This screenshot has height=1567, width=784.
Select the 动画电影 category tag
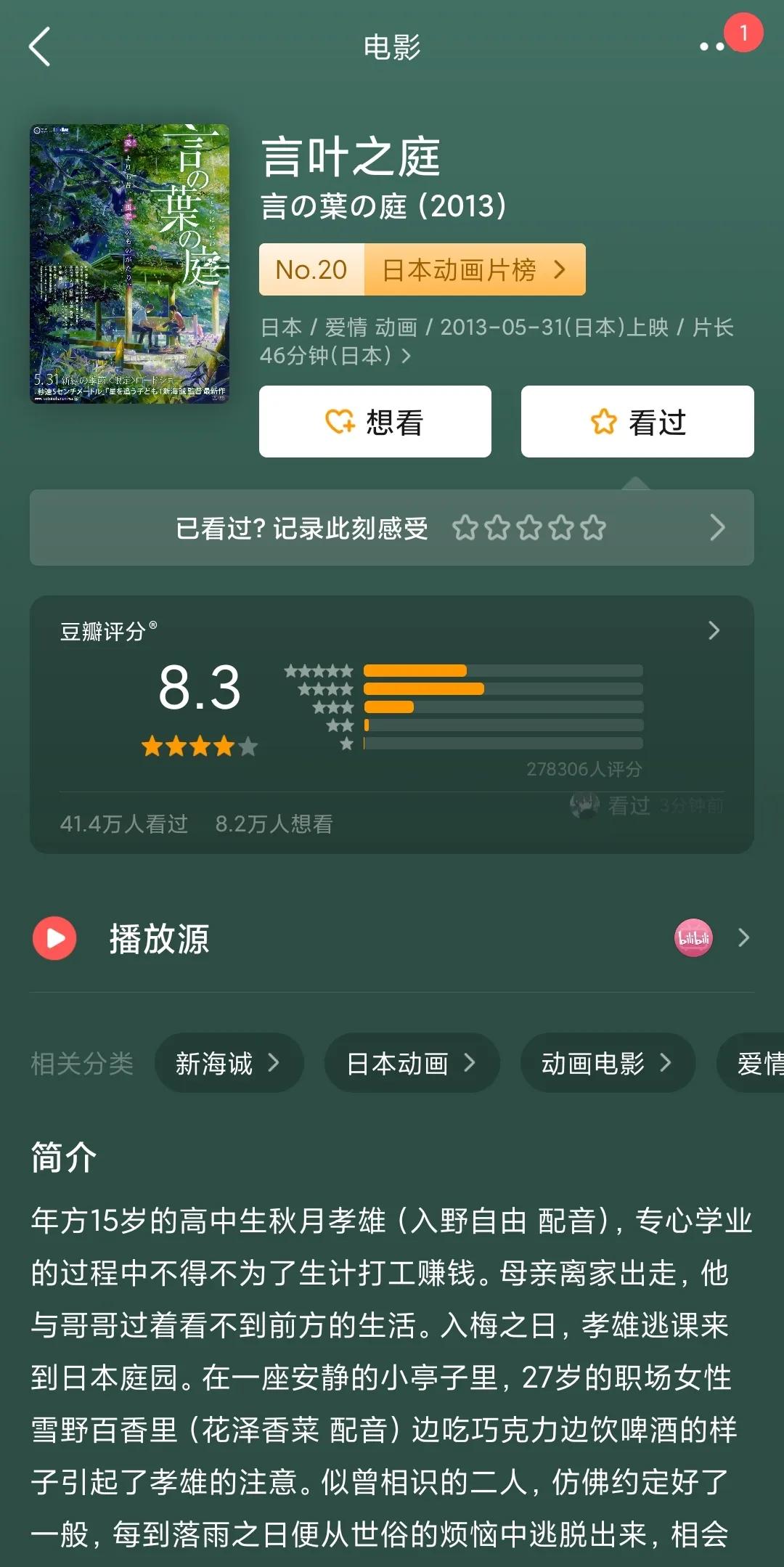[607, 1062]
